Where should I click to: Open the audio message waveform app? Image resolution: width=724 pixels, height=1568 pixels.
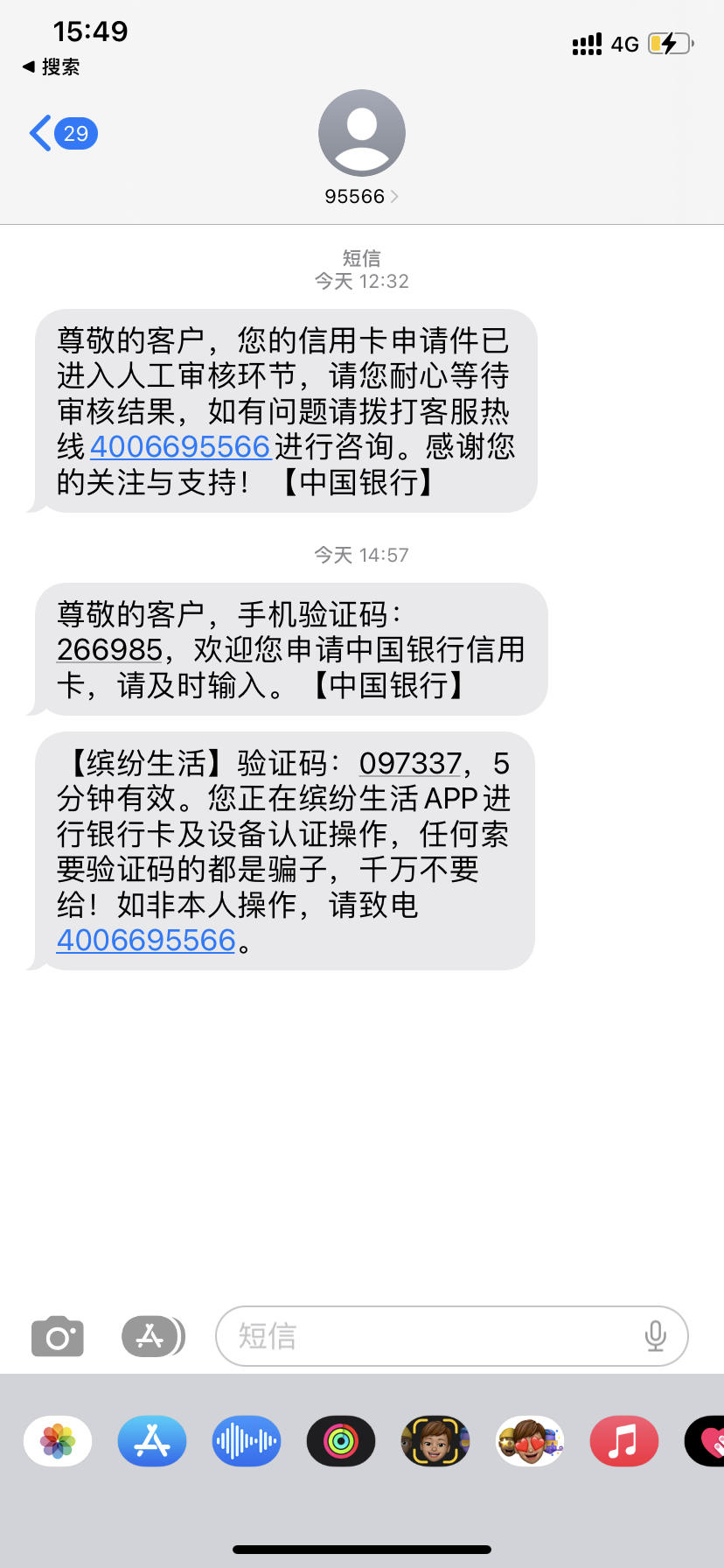pos(247,1440)
